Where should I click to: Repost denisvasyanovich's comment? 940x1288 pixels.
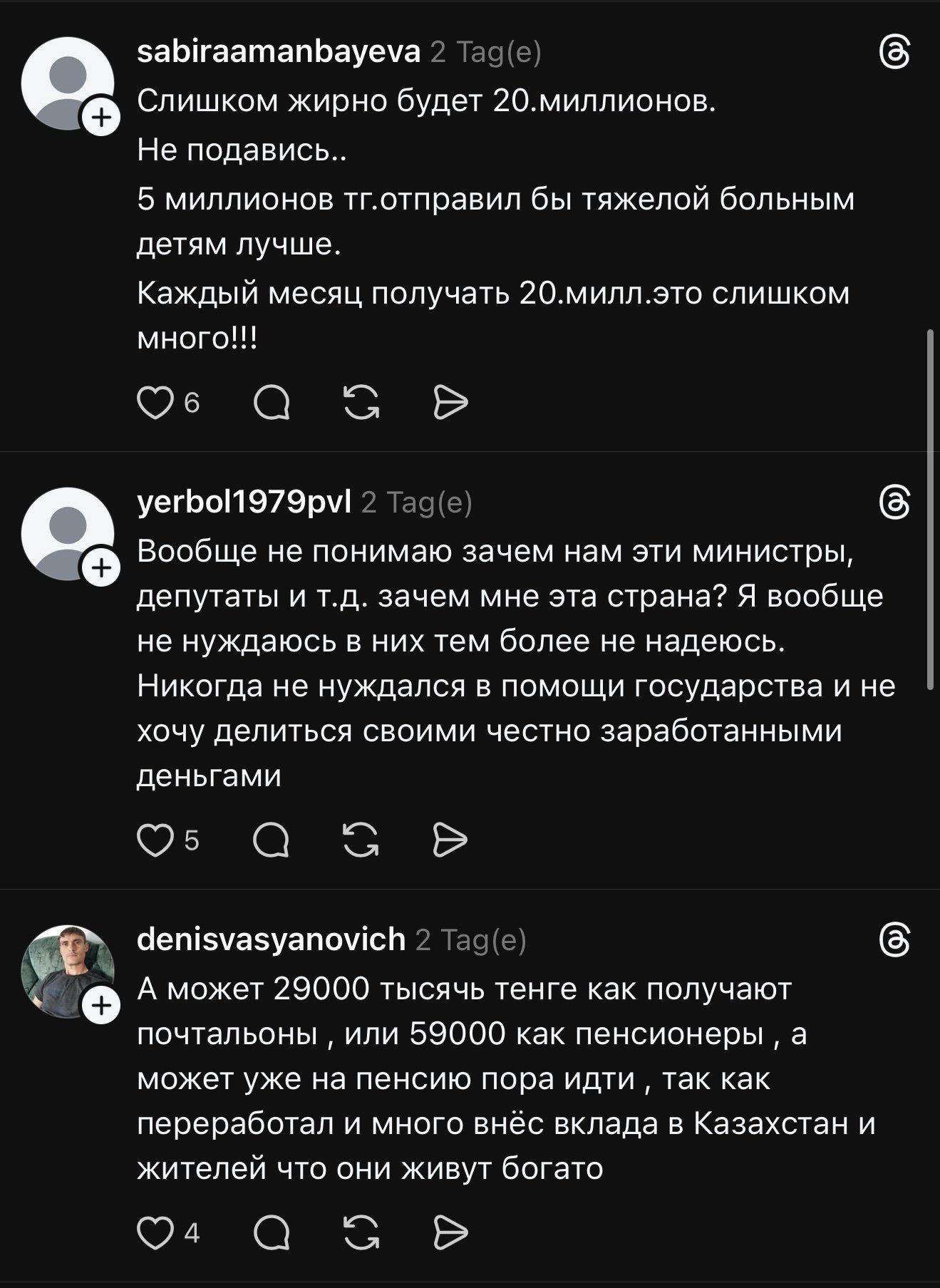coord(361,1233)
